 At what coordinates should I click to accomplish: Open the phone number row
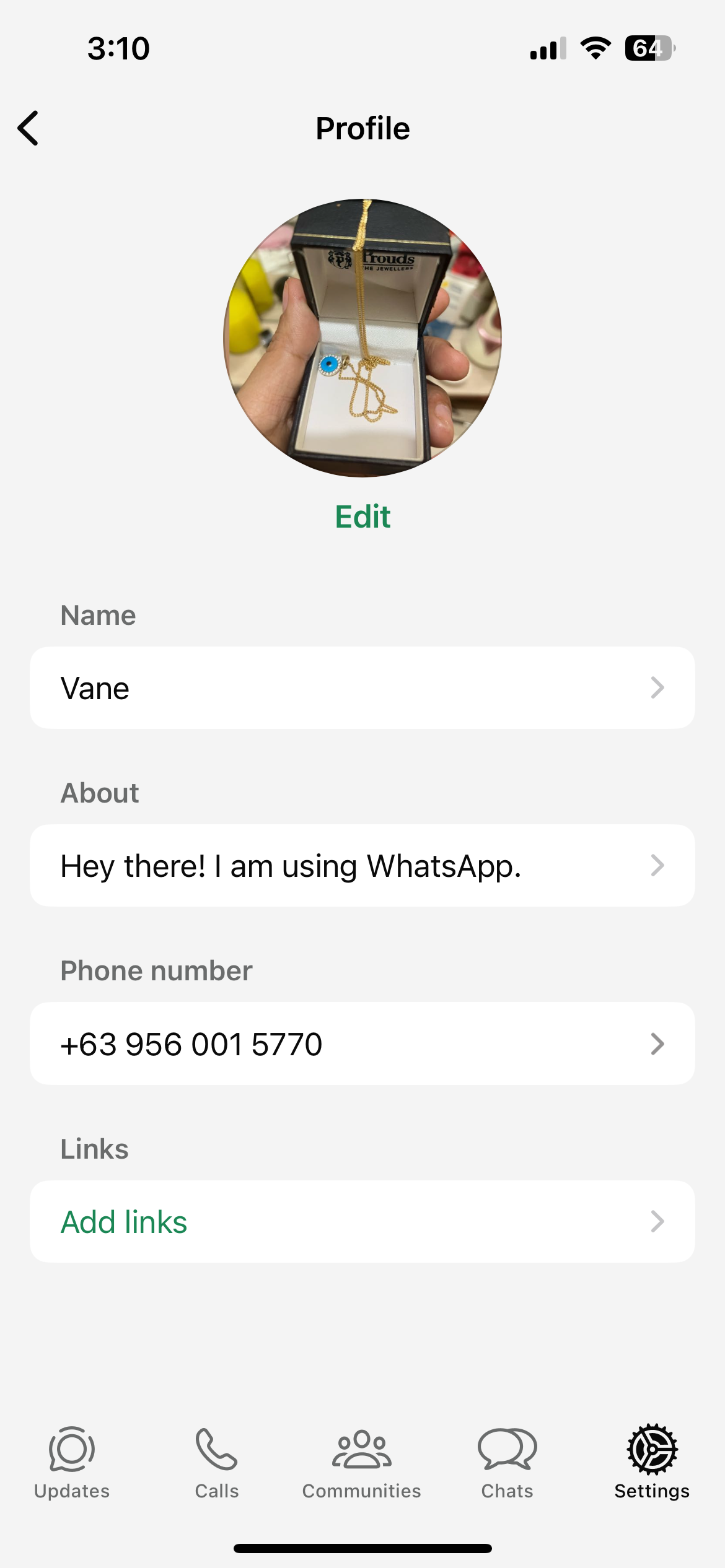(362, 1043)
